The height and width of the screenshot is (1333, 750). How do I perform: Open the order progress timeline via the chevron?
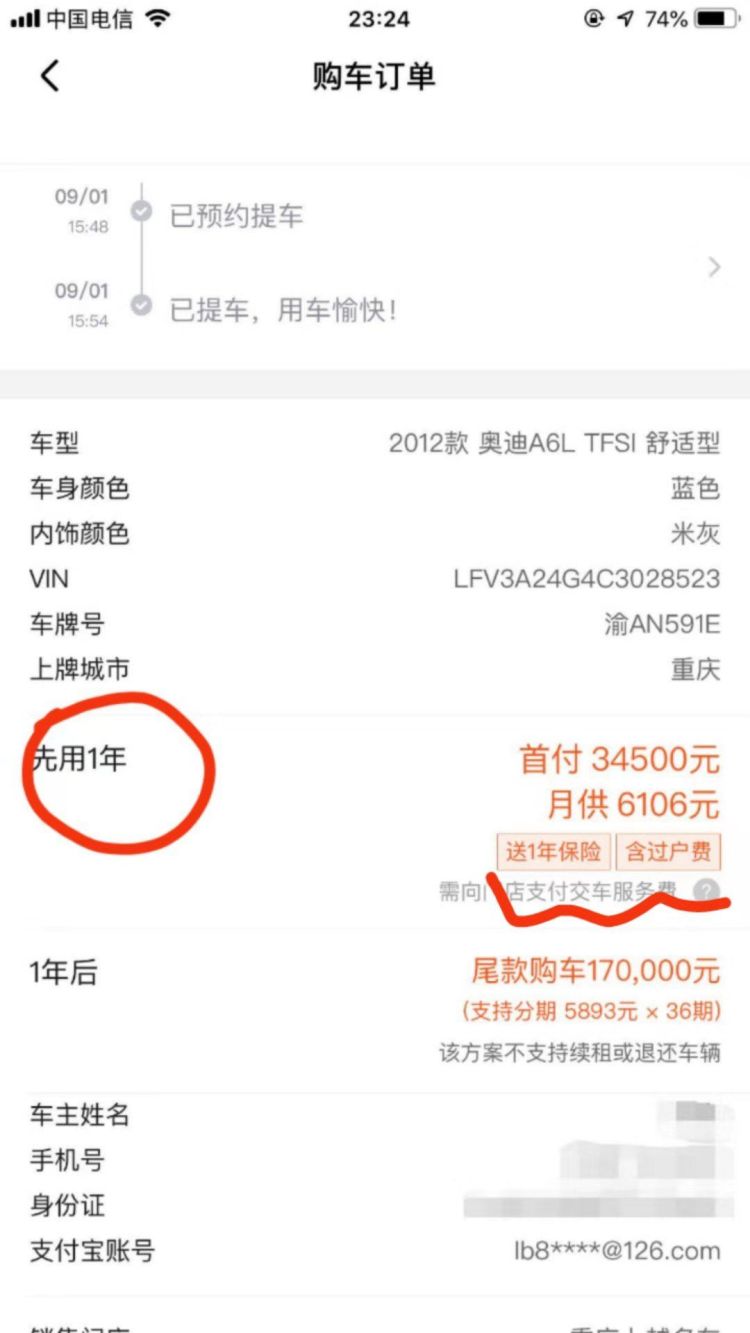coord(714,267)
